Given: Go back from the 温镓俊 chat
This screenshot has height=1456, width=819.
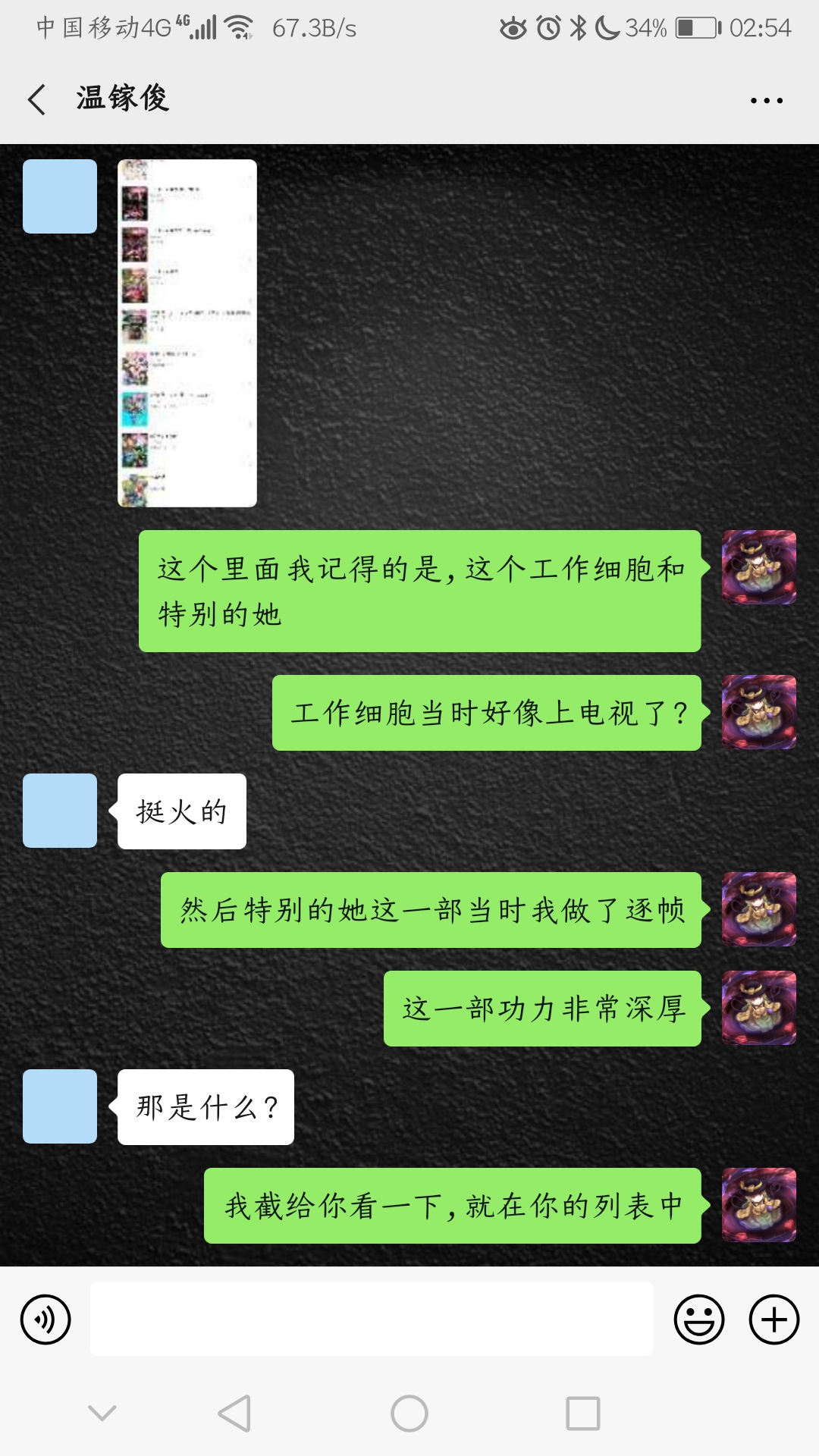Looking at the screenshot, I should click(x=36, y=99).
